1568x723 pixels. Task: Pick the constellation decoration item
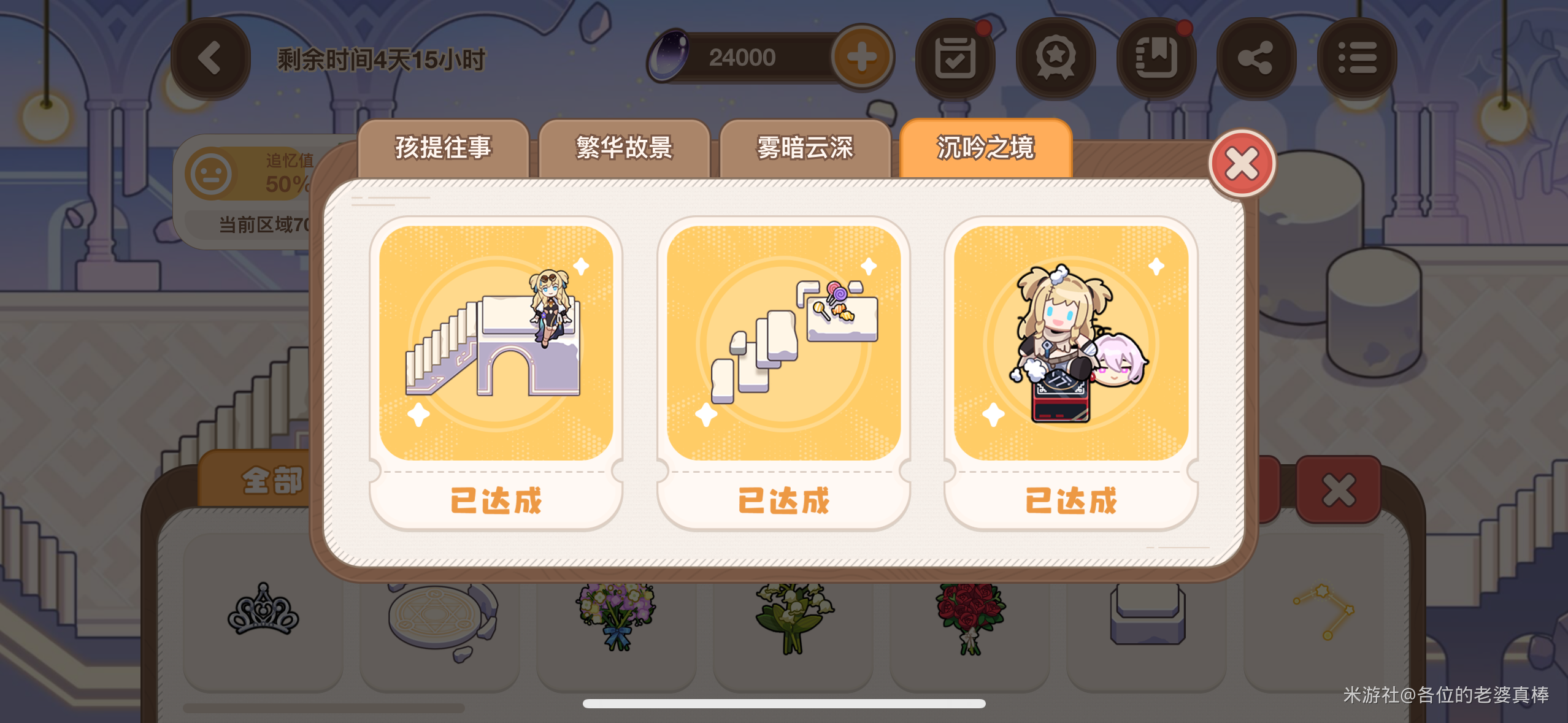click(x=1323, y=610)
